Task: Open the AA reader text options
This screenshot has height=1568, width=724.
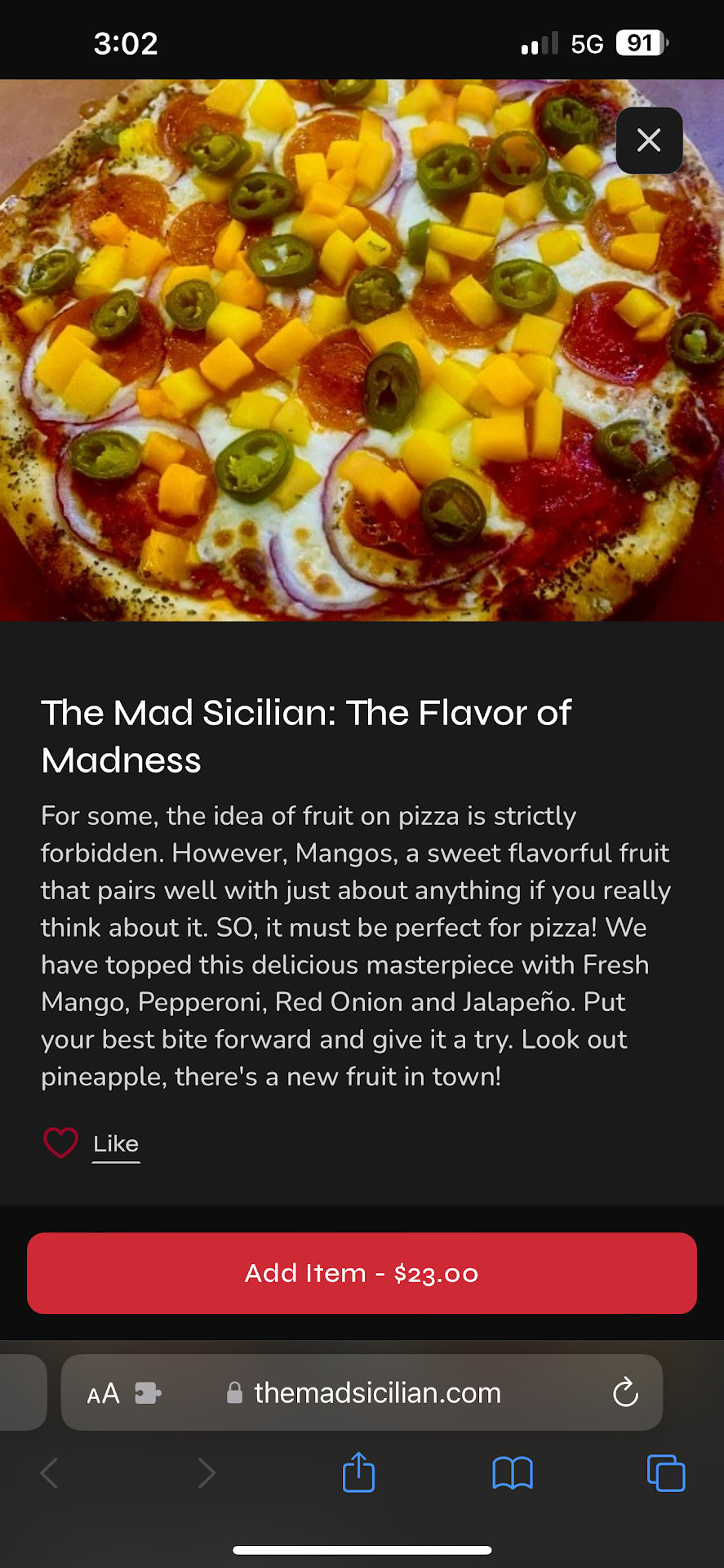Action: 103,1393
